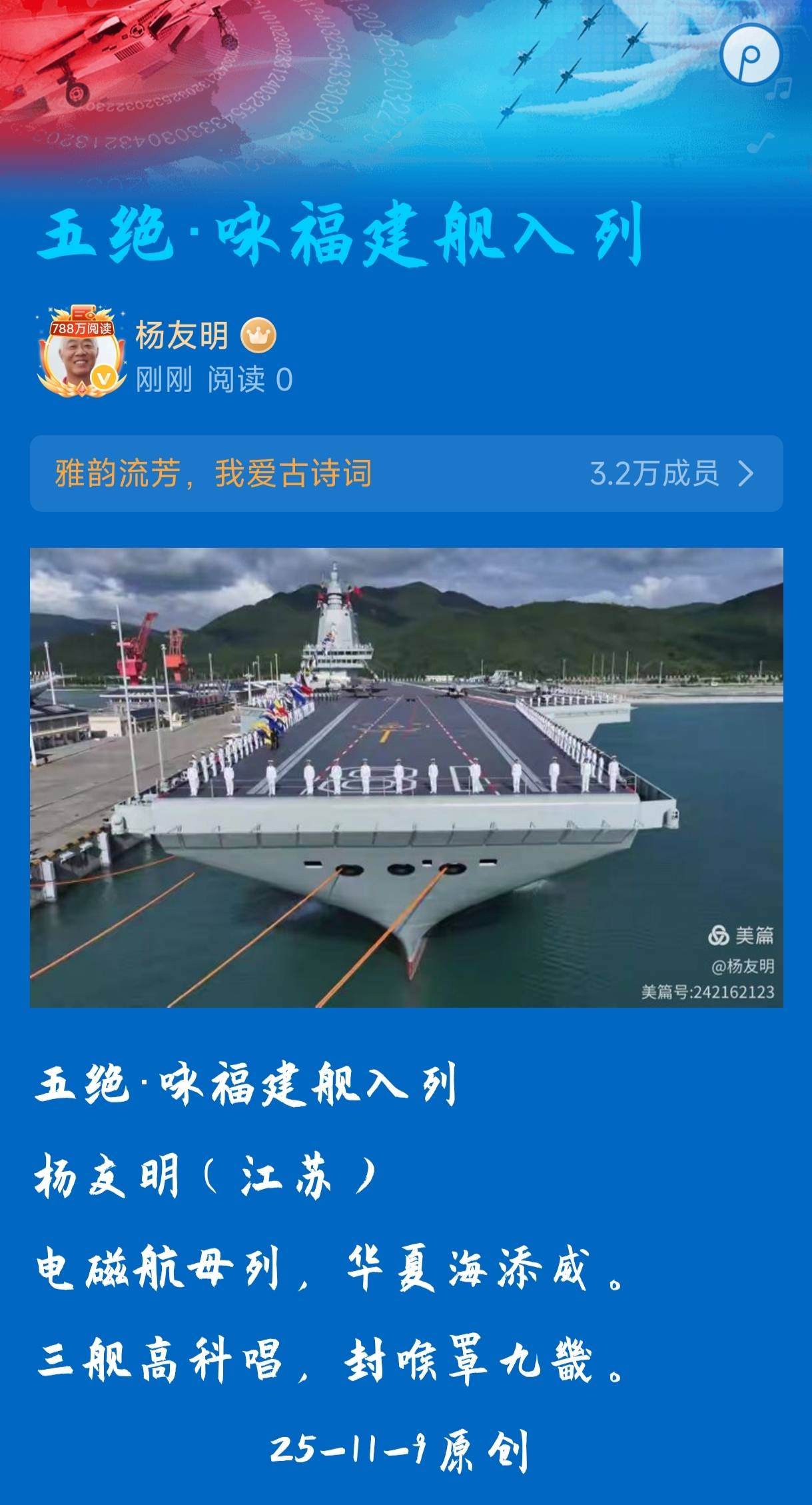This screenshot has height=1505, width=812.
Task: Tap the round music icon at top right
Action: (x=750, y=55)
